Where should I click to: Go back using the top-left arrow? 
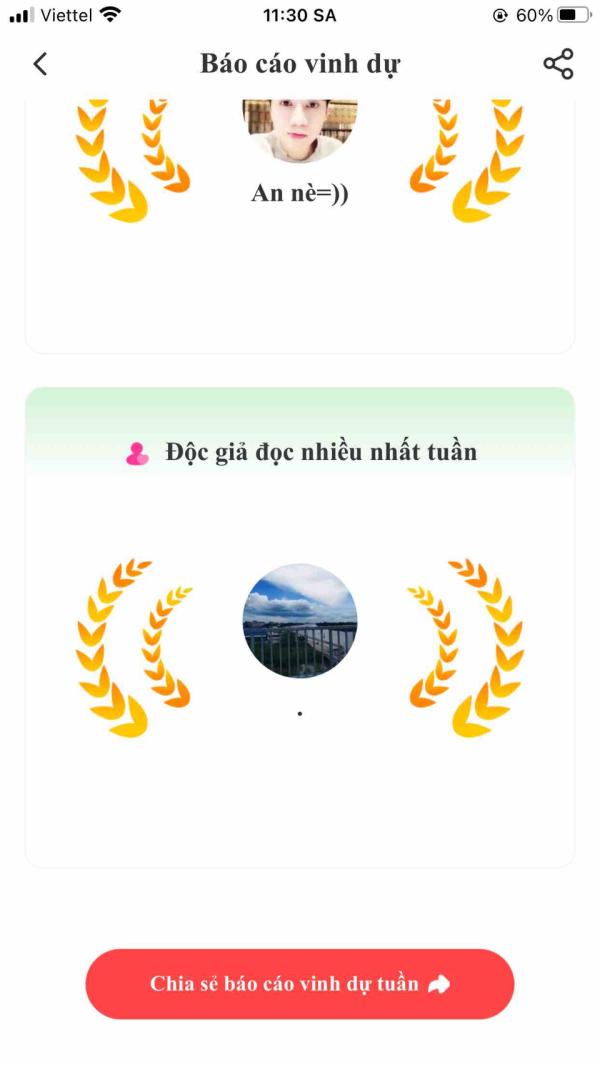[40, 64]
